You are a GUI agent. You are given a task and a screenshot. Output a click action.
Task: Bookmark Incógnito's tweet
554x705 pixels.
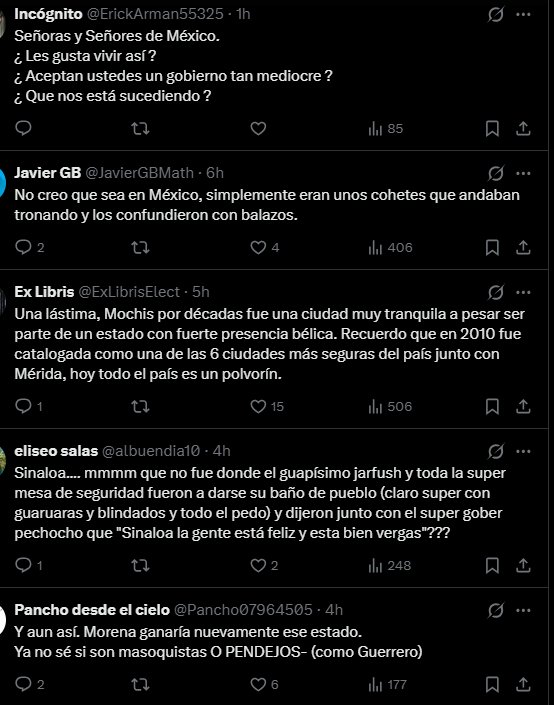pos(492,129)
